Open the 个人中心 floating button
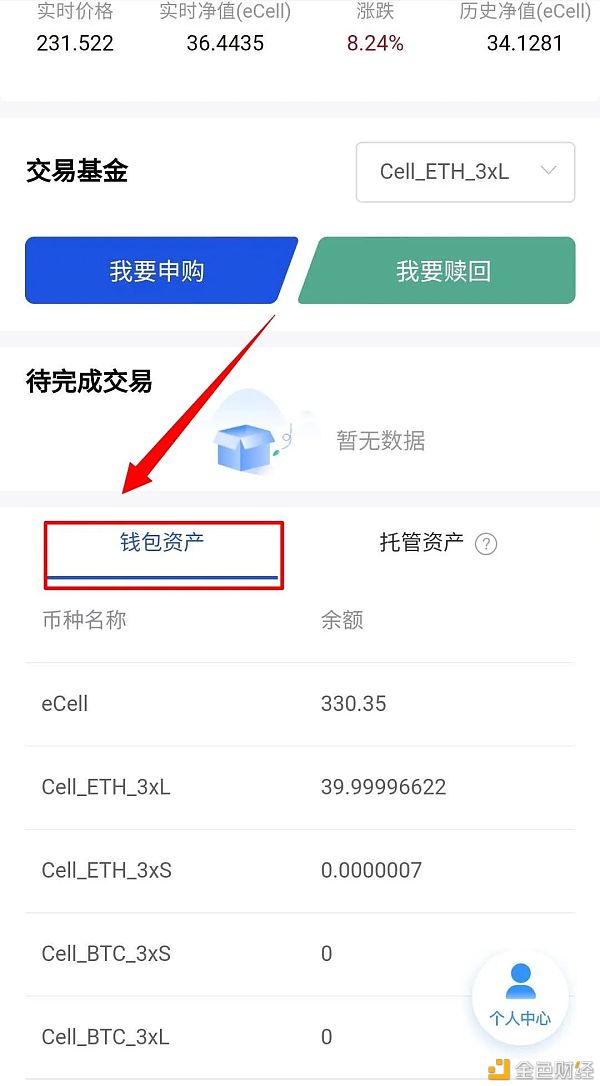This screenshot has width=600, height=1086. click(x=520, y=996)
